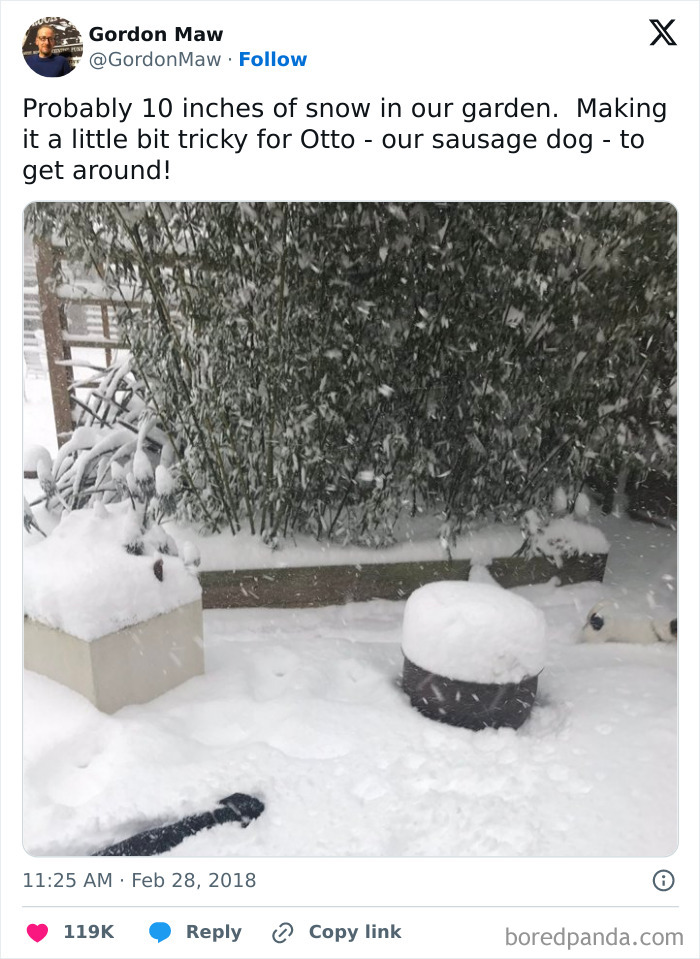Open the tweet info icon
Viewport: 700px width, 959px height.
click(x=662, y=881)
